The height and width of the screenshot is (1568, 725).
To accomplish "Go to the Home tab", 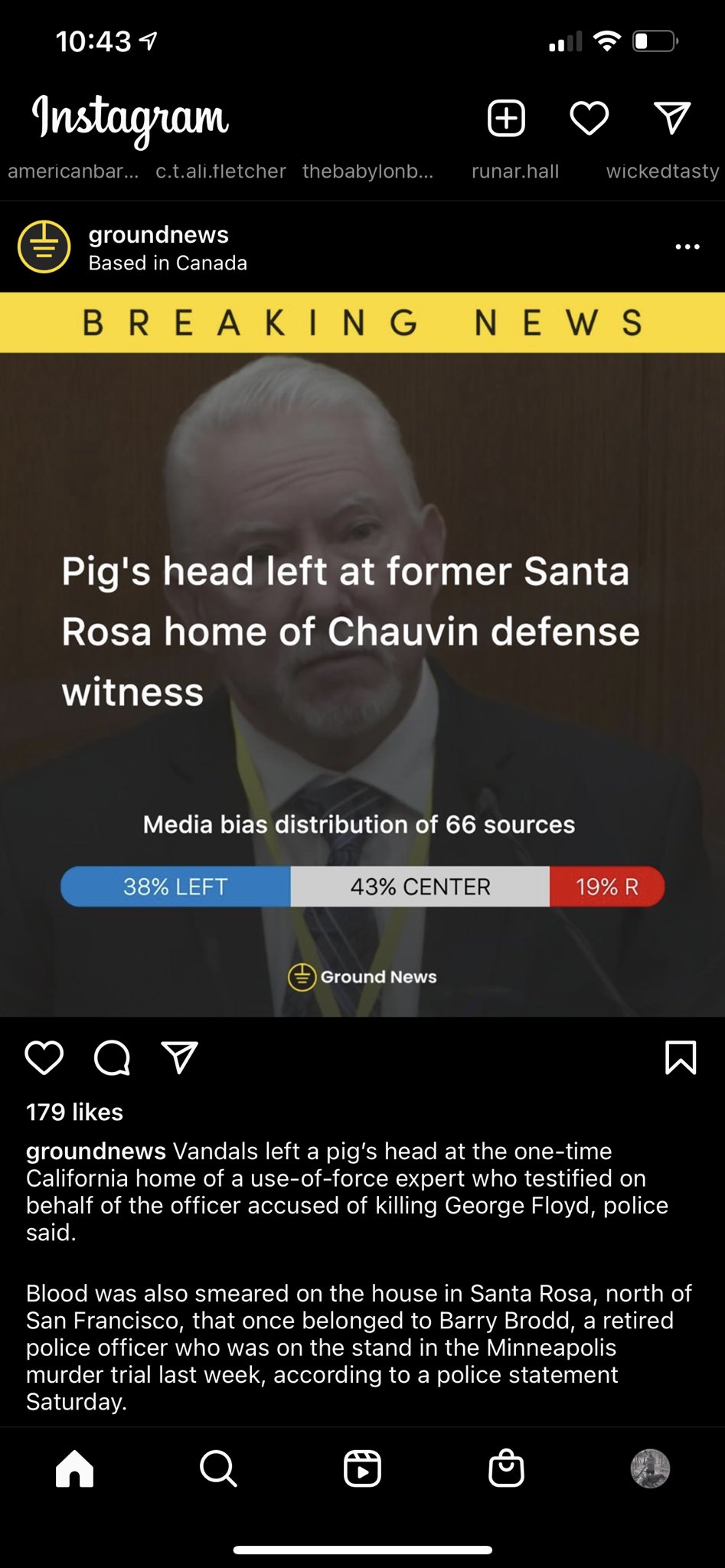I will [x=74, y=1468].
